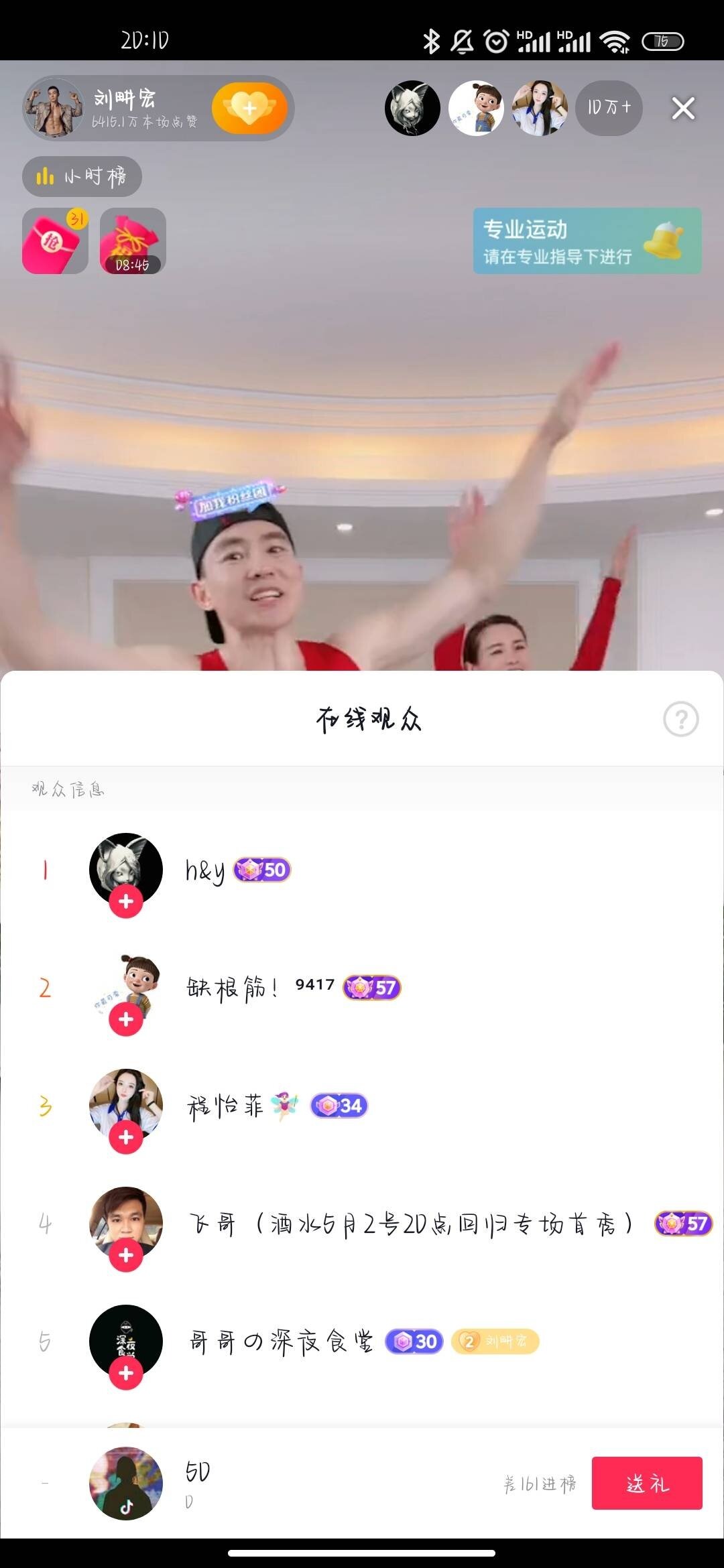Follow viewer h&y with the plus badge
Screen dimensions: 724x1568
[x=126, y=901]
